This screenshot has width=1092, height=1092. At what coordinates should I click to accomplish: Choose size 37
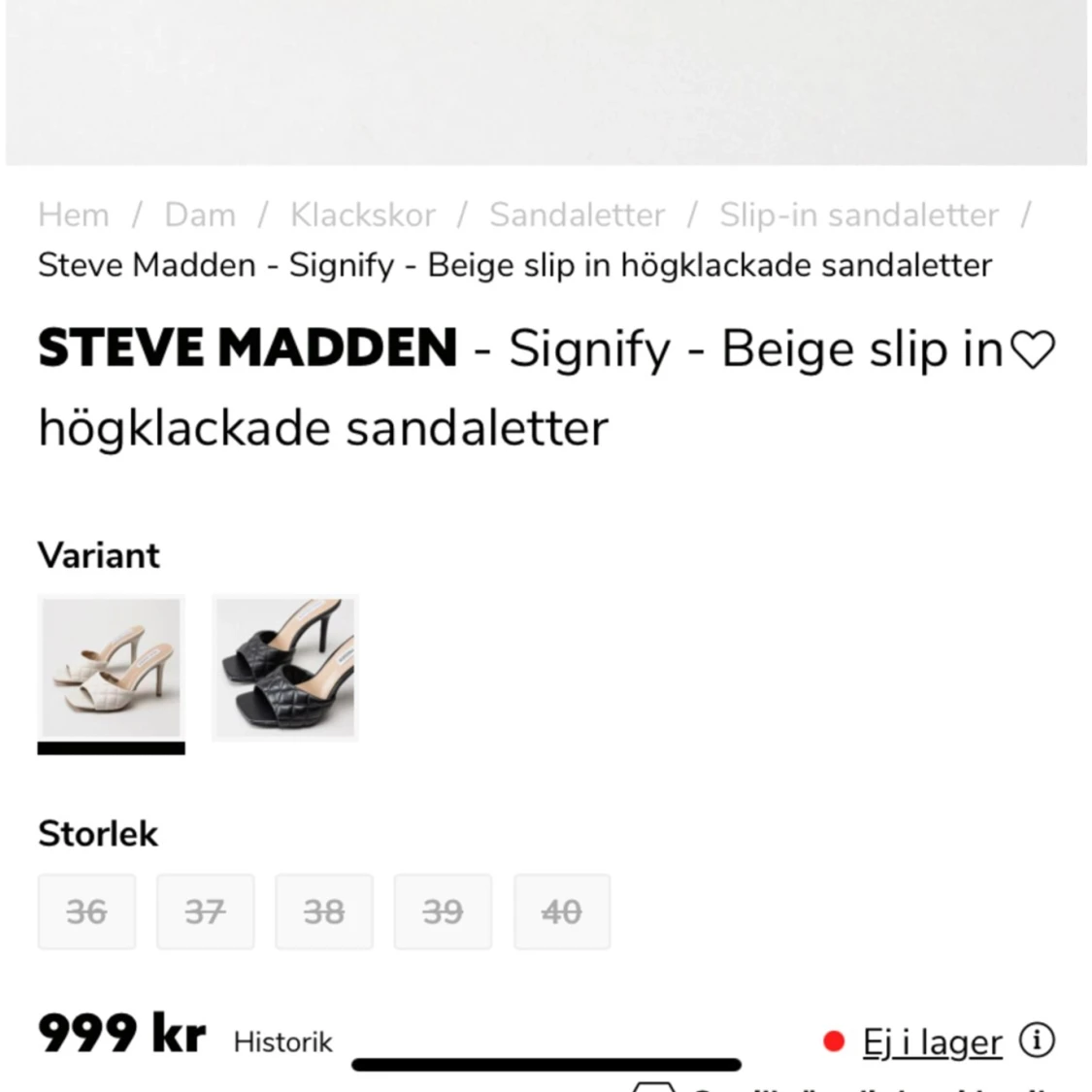pos(205,911)
